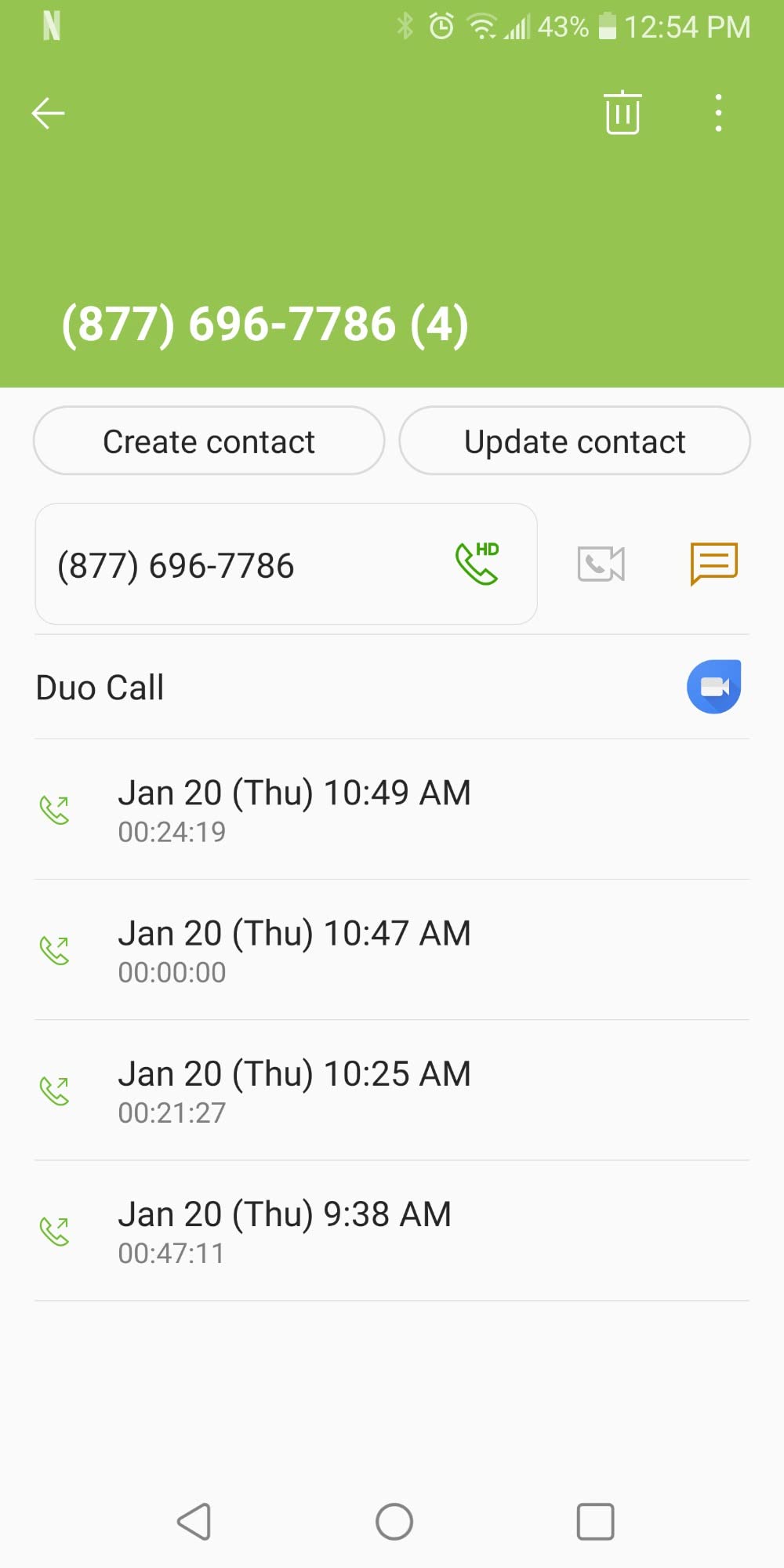784x1568 pixels.
Task: Open the 10:47 AM call log entry
Action: (x=392, y=950)
